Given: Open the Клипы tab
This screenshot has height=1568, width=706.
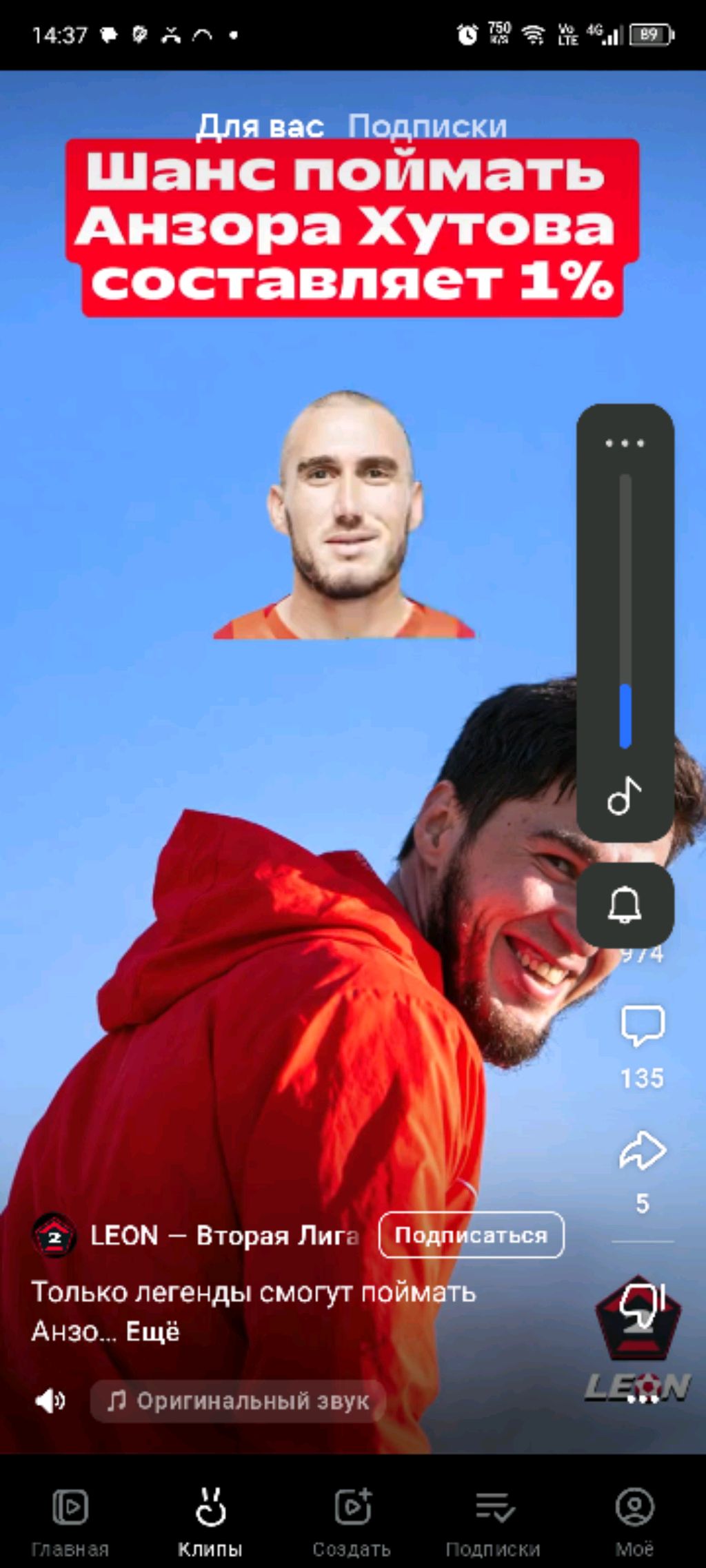Looking at the screenshot, I should tap(210, 1521).
